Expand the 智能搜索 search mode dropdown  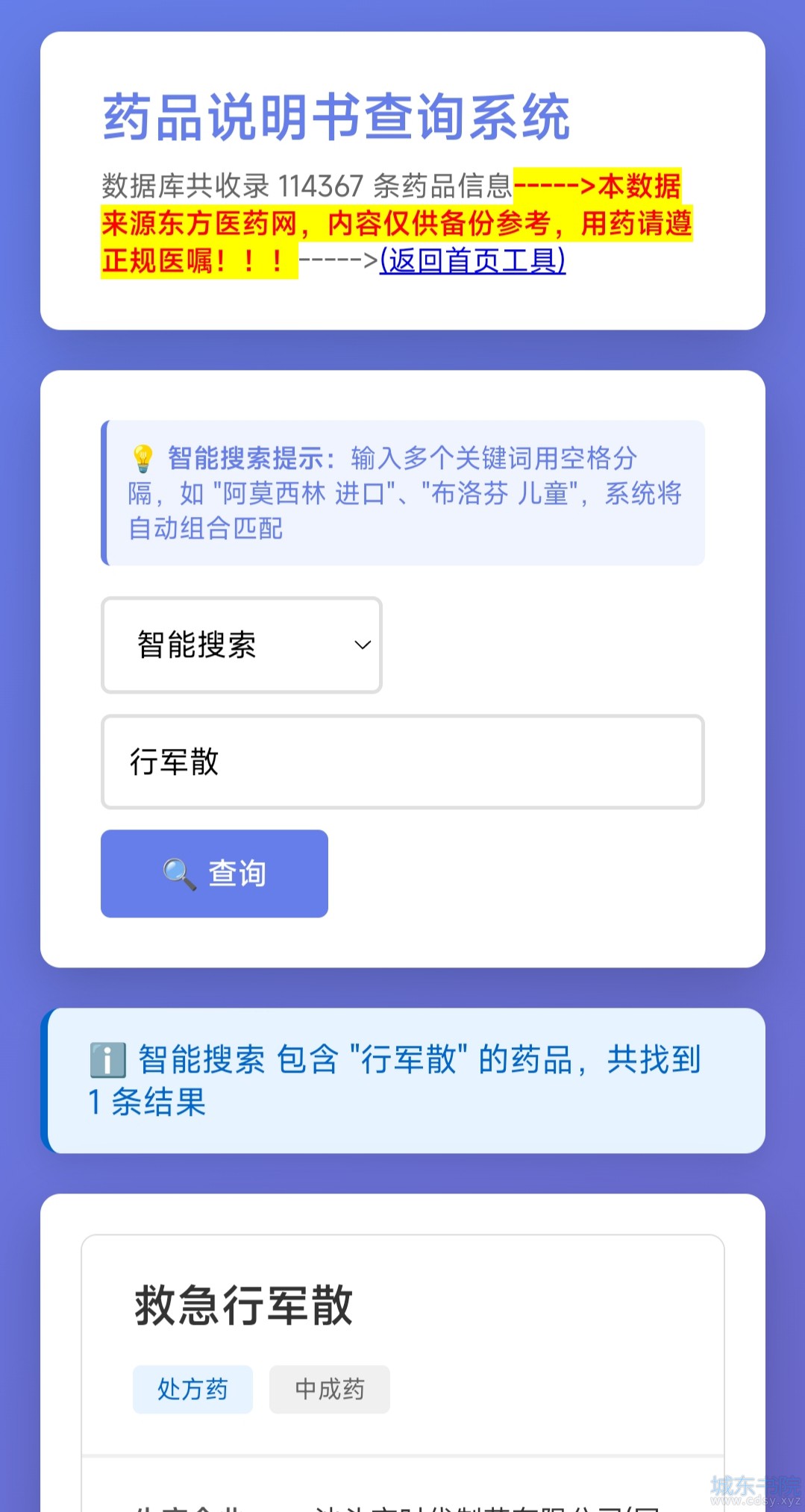pyautogui.click(x=242, y=645)
